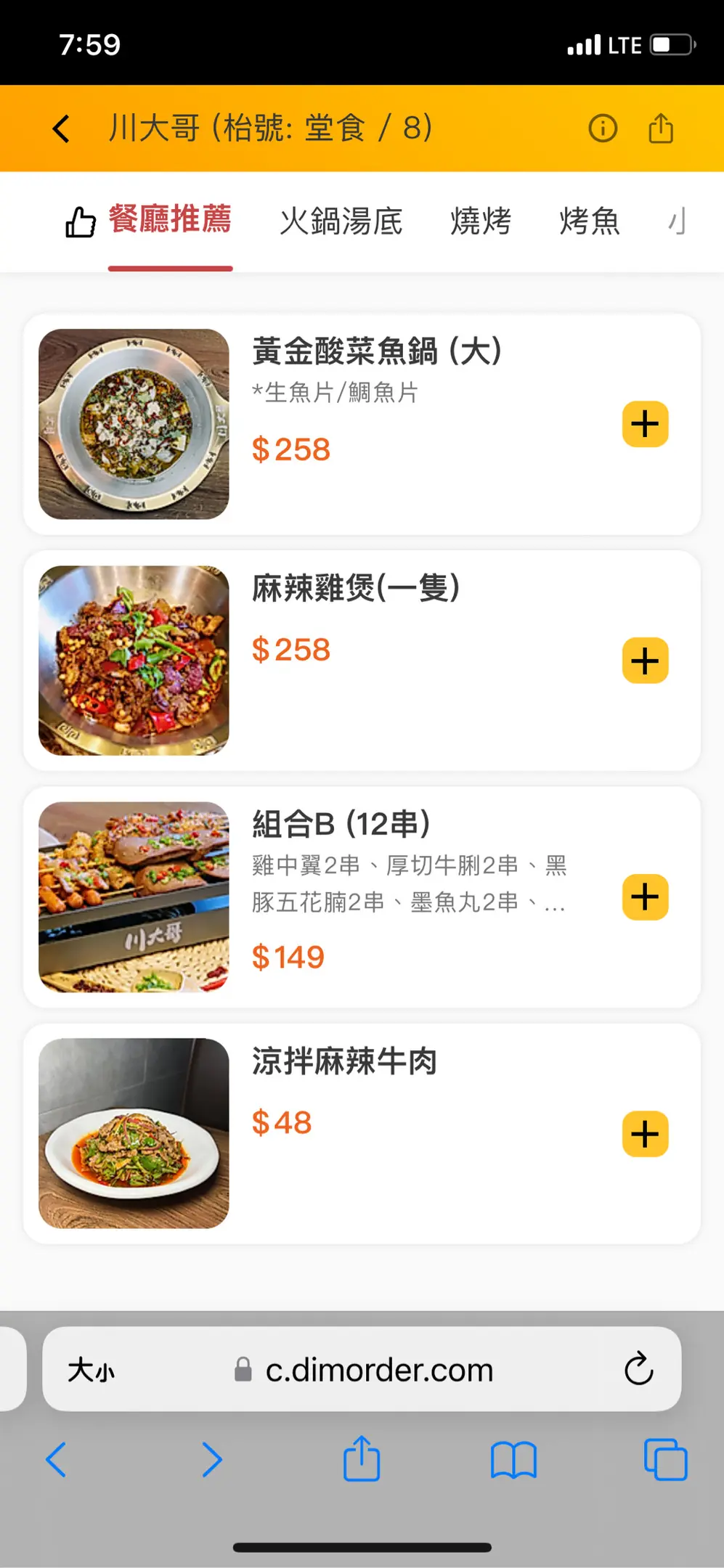This screenshot has height=1568, width=724.
Task: Add 麻辣雞煲(一隻) to the order
Action: point(645,661)
